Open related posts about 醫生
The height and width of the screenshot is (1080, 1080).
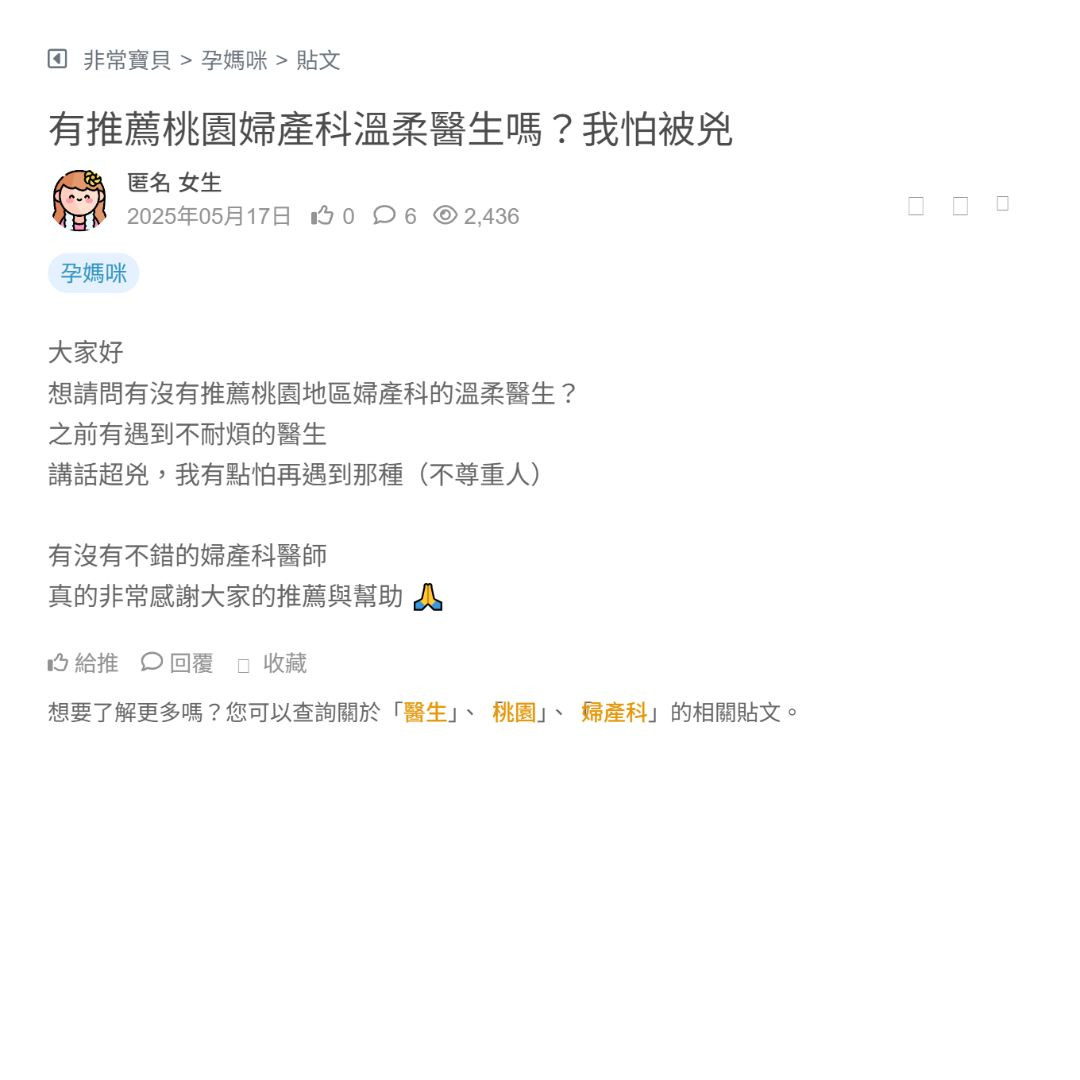(x=425, y=712)
